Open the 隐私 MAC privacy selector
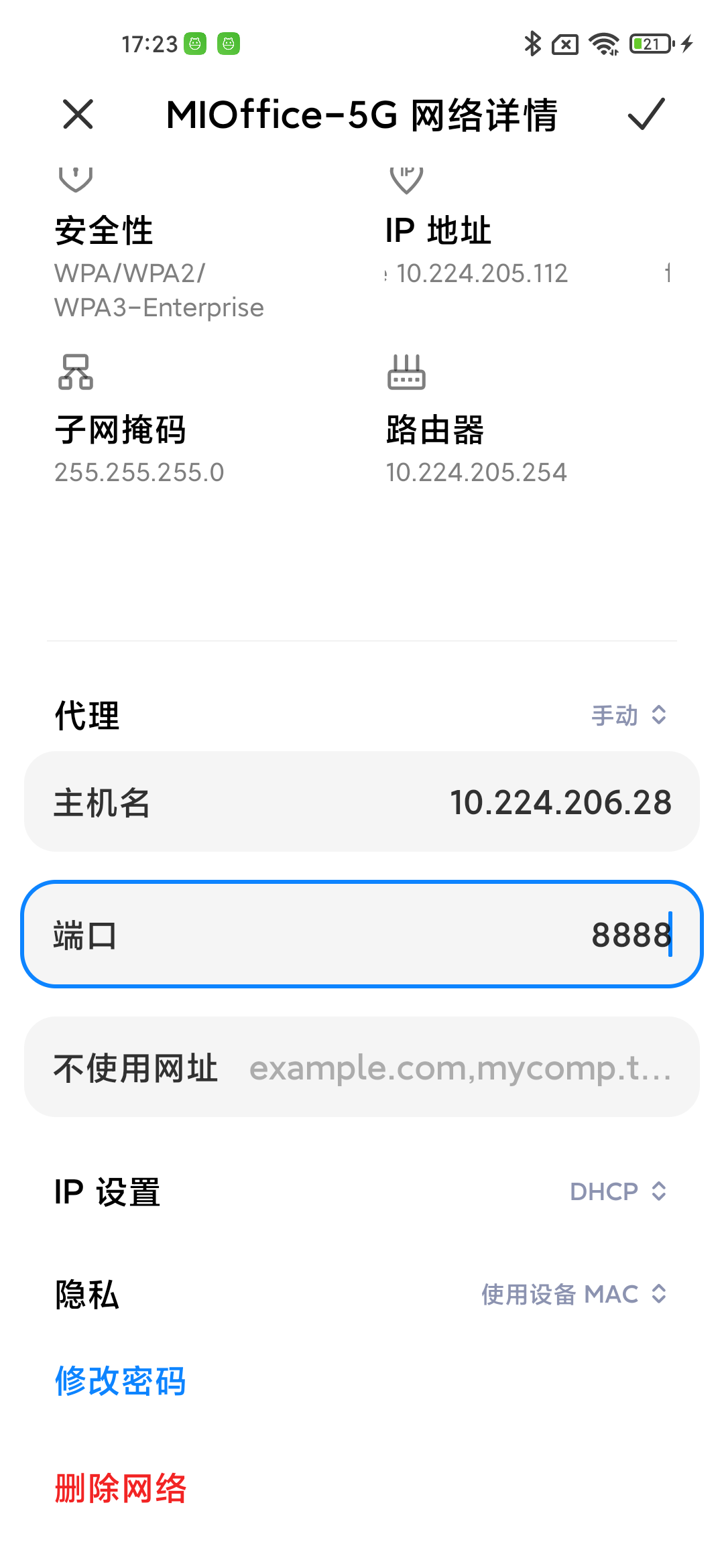Viewport: 724px width, 1568px height. 575,1294
